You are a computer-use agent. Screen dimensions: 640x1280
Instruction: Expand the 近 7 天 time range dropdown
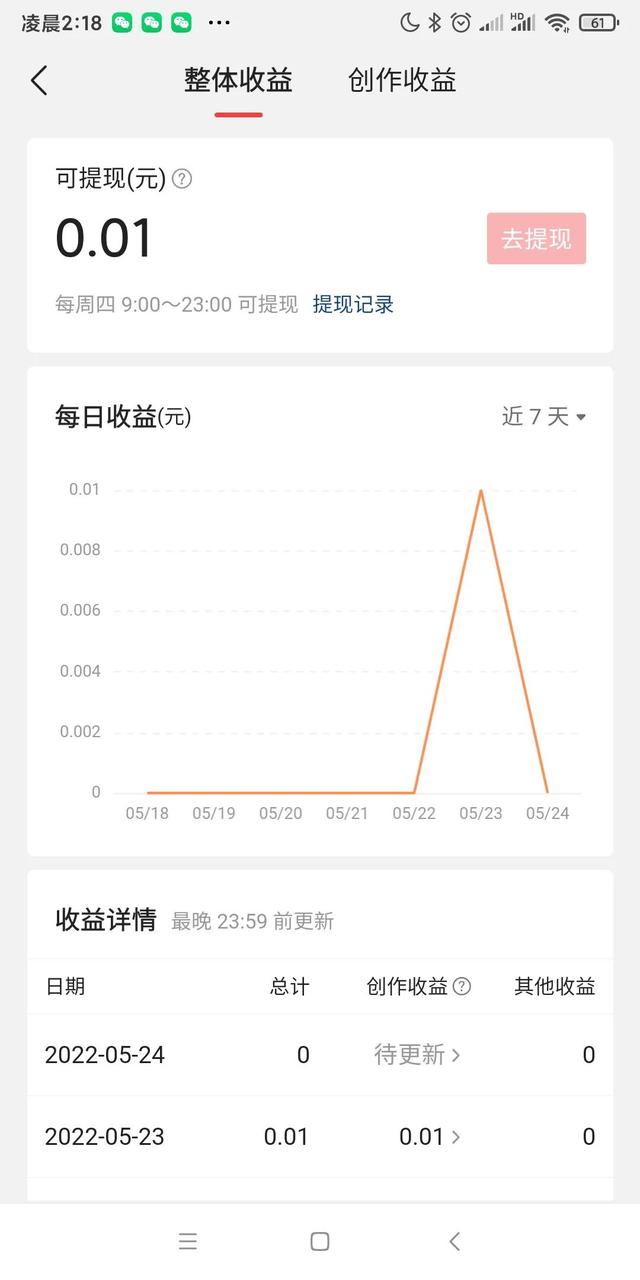point(543,417)
